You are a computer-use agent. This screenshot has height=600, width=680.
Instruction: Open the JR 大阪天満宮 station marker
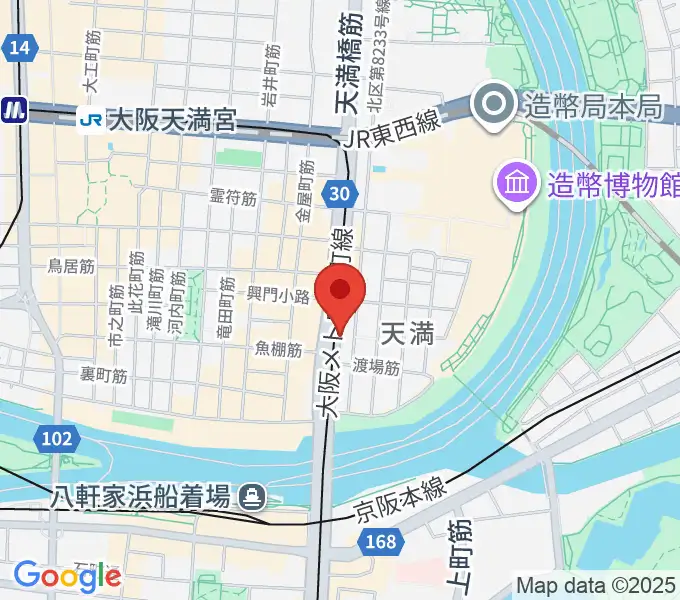[90, 121]
